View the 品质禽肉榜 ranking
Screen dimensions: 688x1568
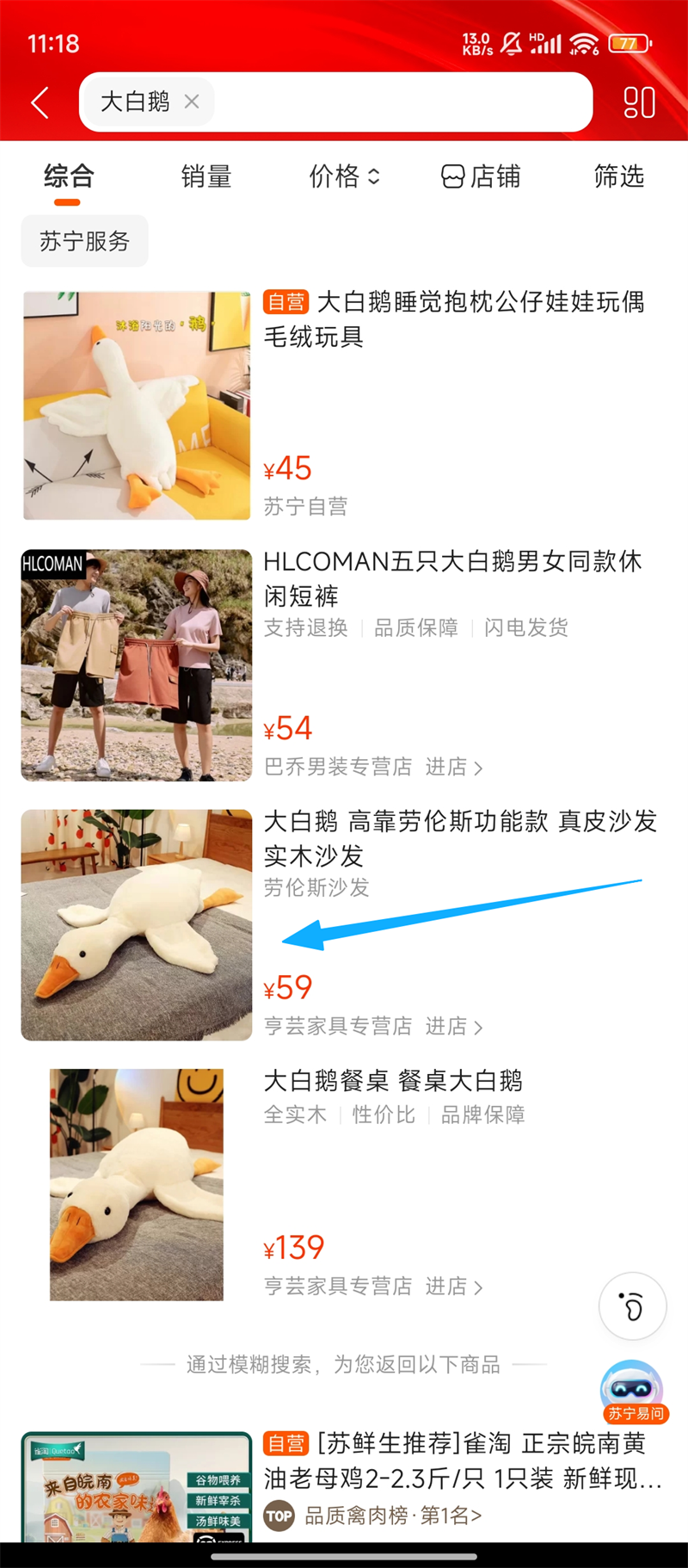[392, 1516]
